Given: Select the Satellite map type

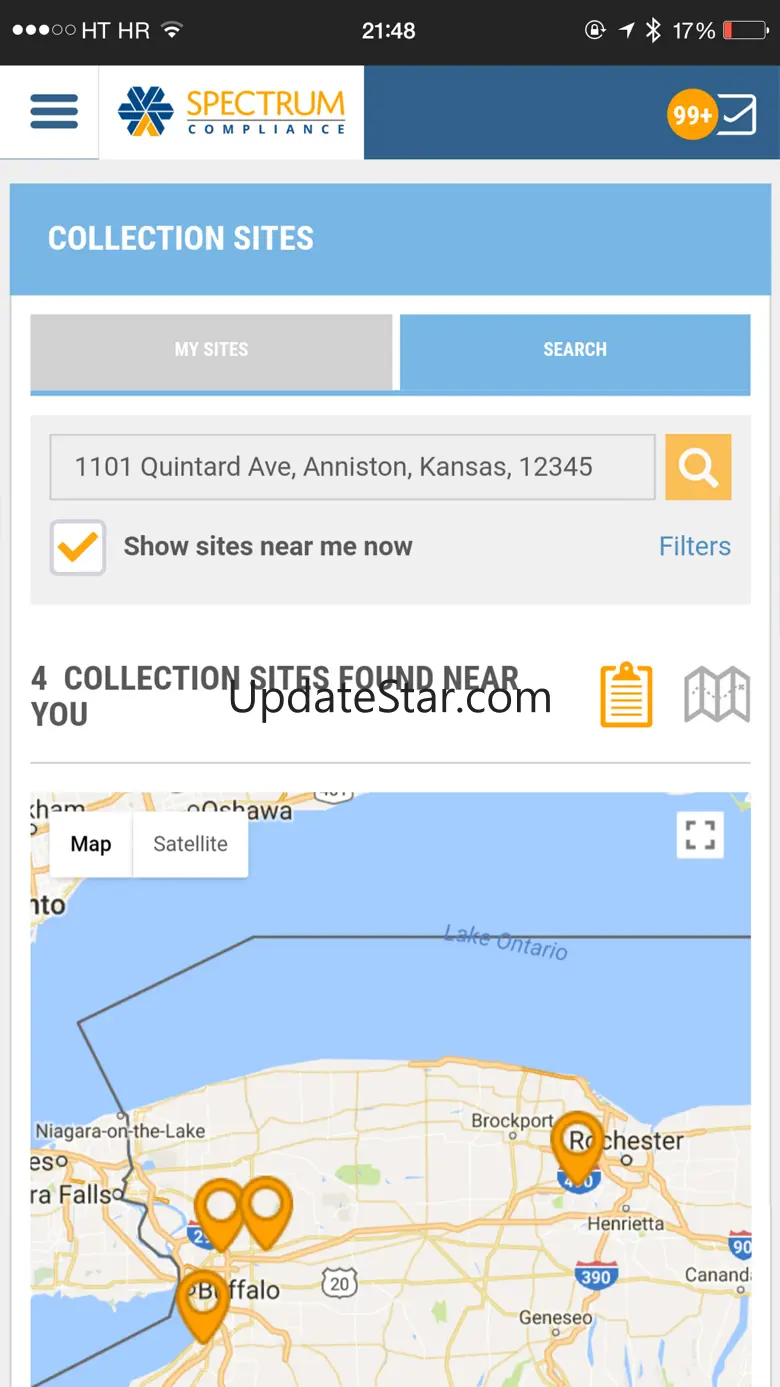Looking at the screenshot, I should coord(190,844).
